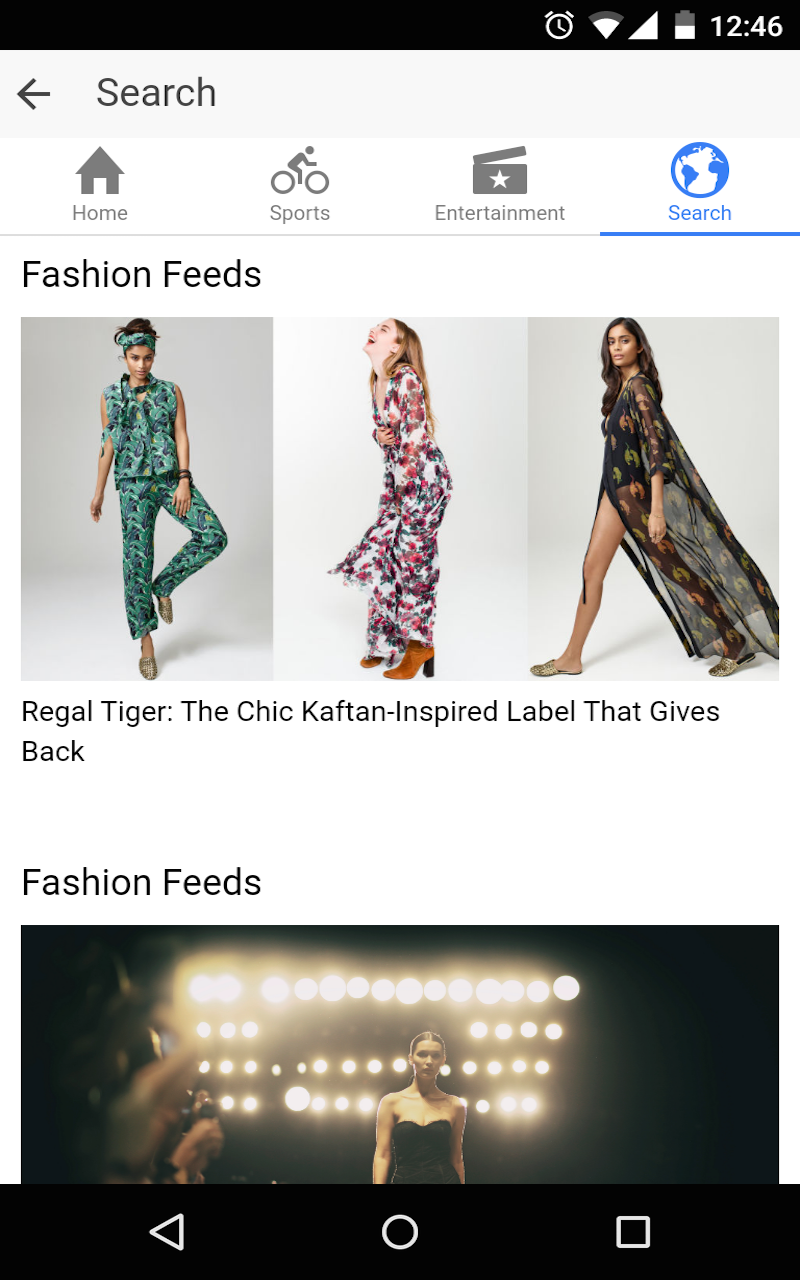Tap the system back button
The height and width of the screenshot is (1280, 800).
pyautogui.click(x=167, y=1232)
